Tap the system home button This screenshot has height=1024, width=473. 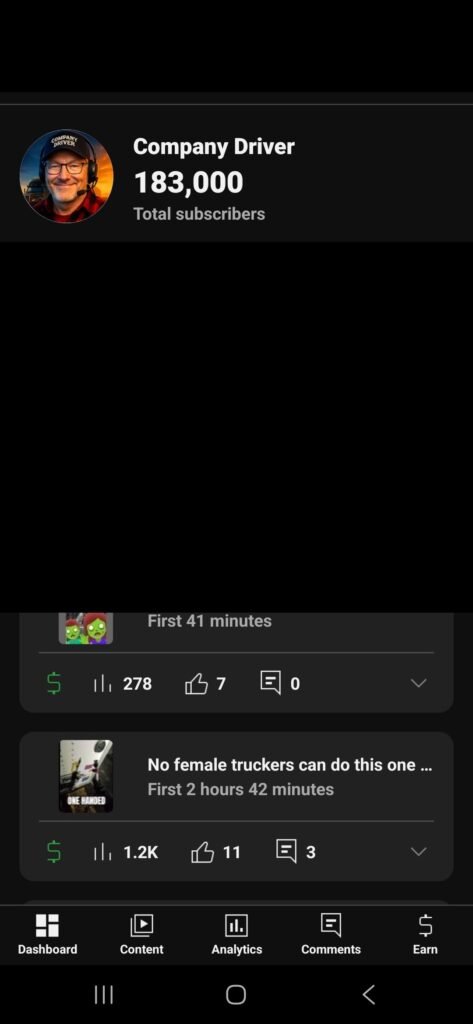coord(236,995)
